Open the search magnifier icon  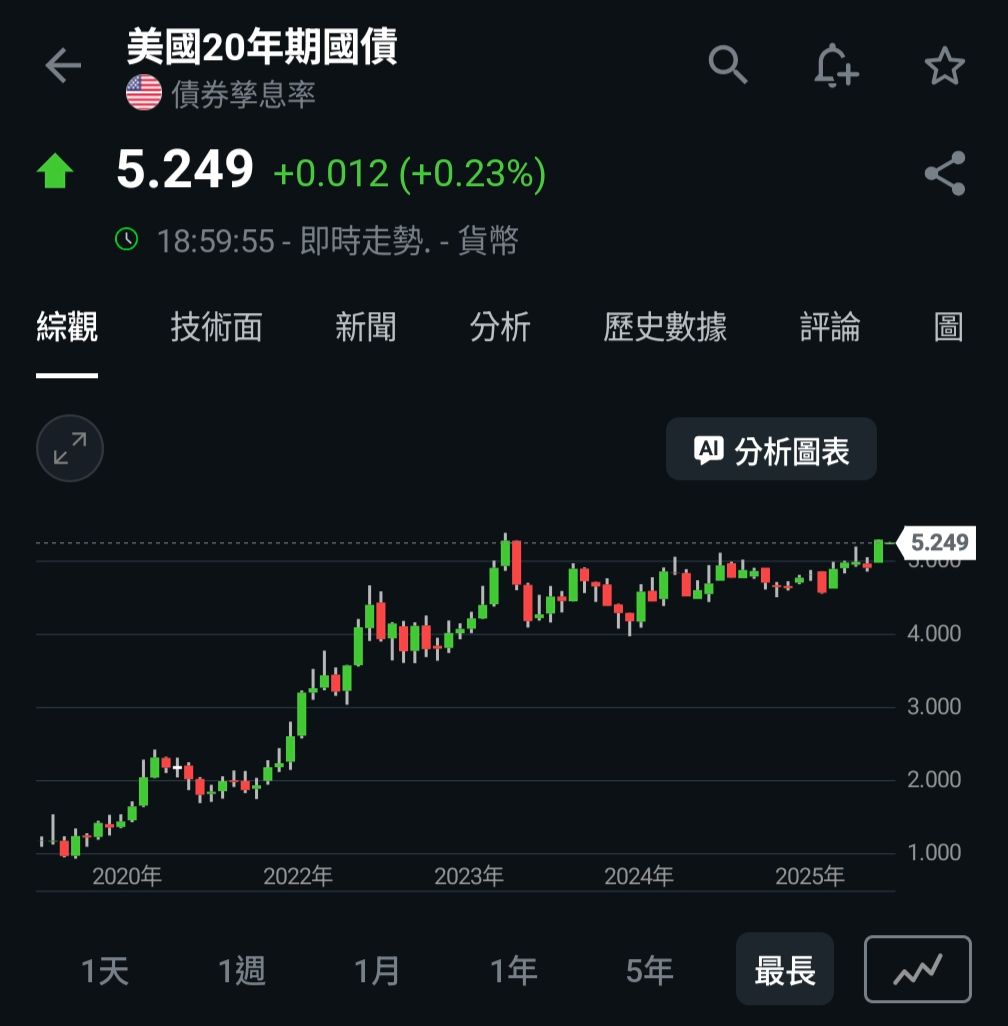[727, 65]
